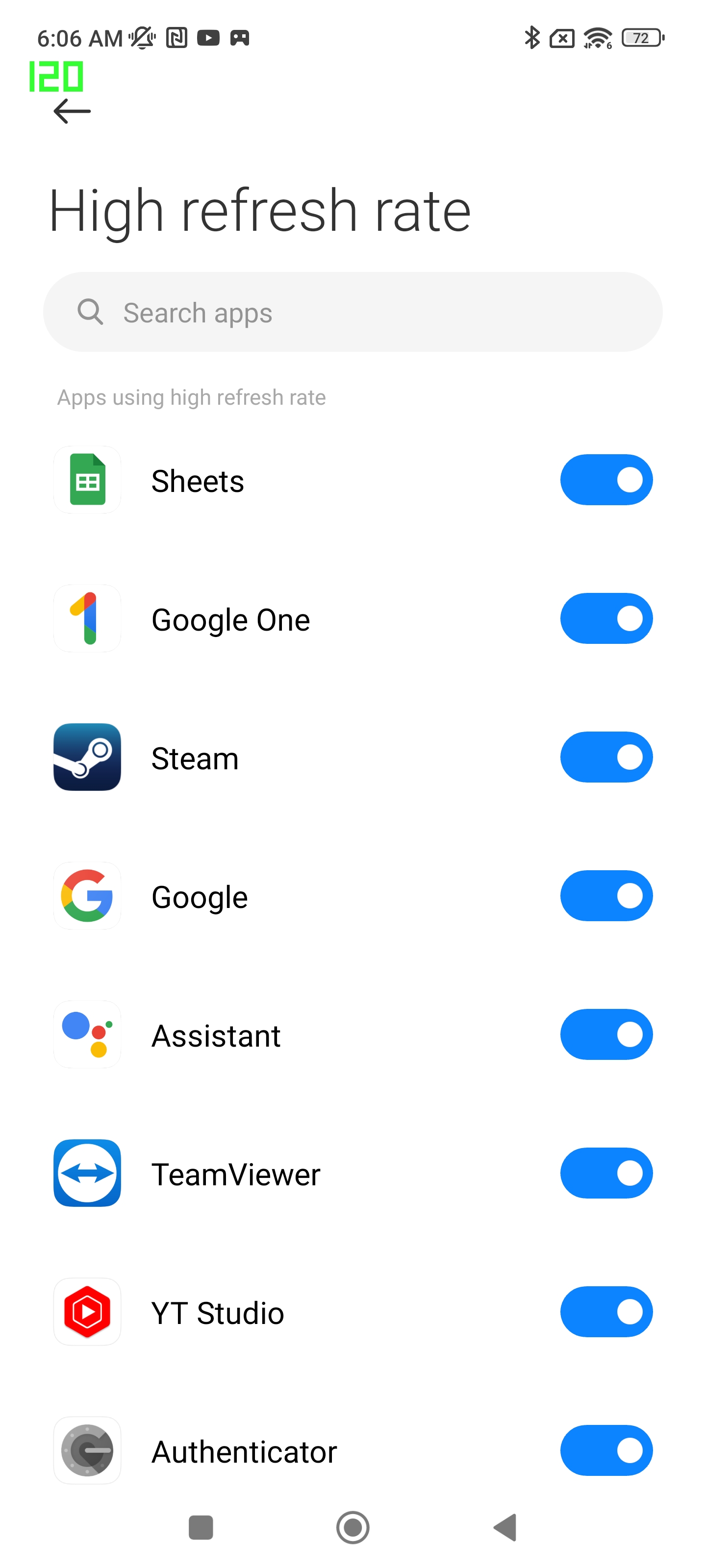
Task: Disable the Assistant refresh rate switch
Action: point(605,1035)
